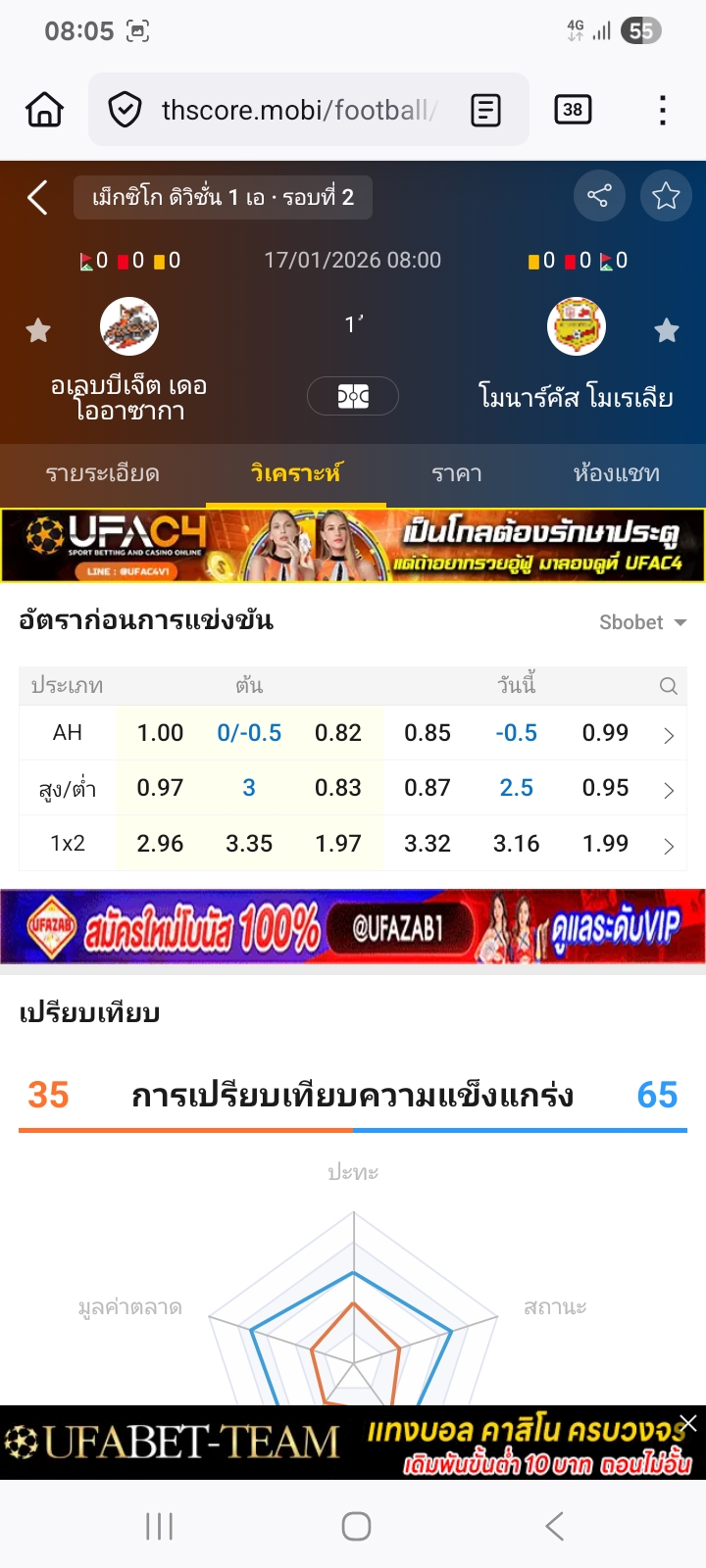Expand the สูง/ต่ำ odds row
The width and height of the screenshot is (706, 1568).
click(669, 790)
